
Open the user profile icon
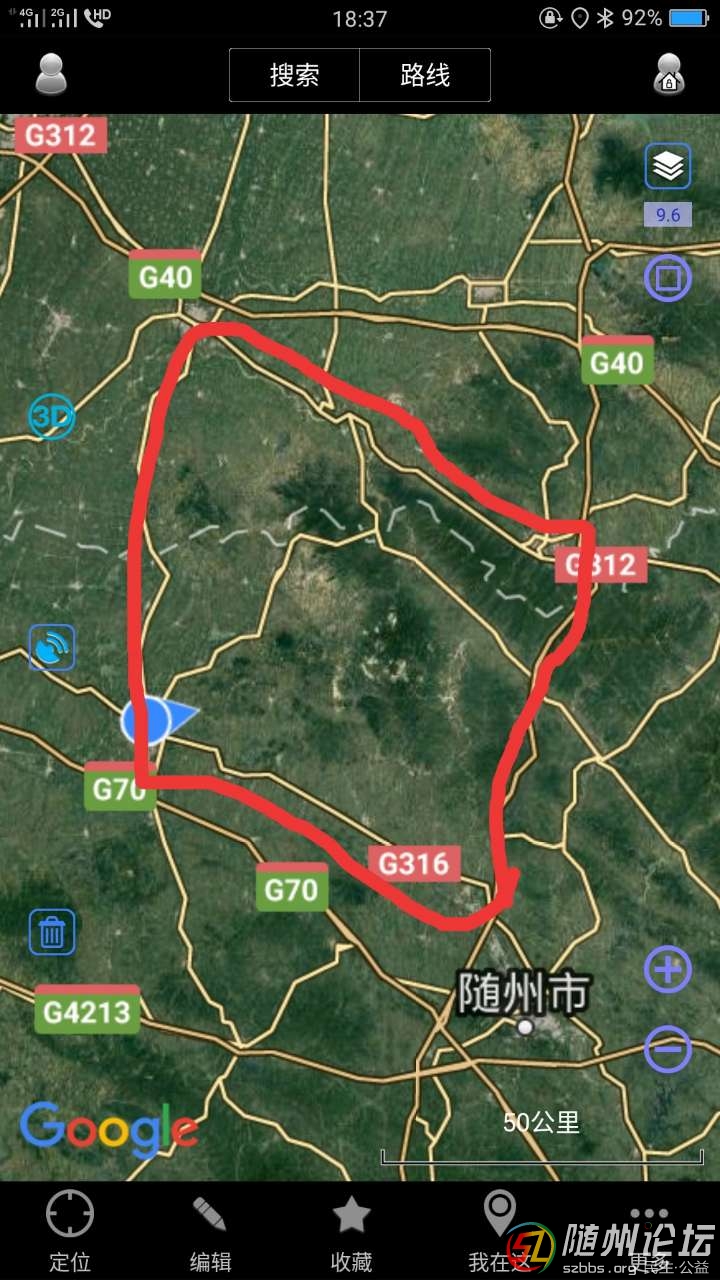tap(51, 74)
